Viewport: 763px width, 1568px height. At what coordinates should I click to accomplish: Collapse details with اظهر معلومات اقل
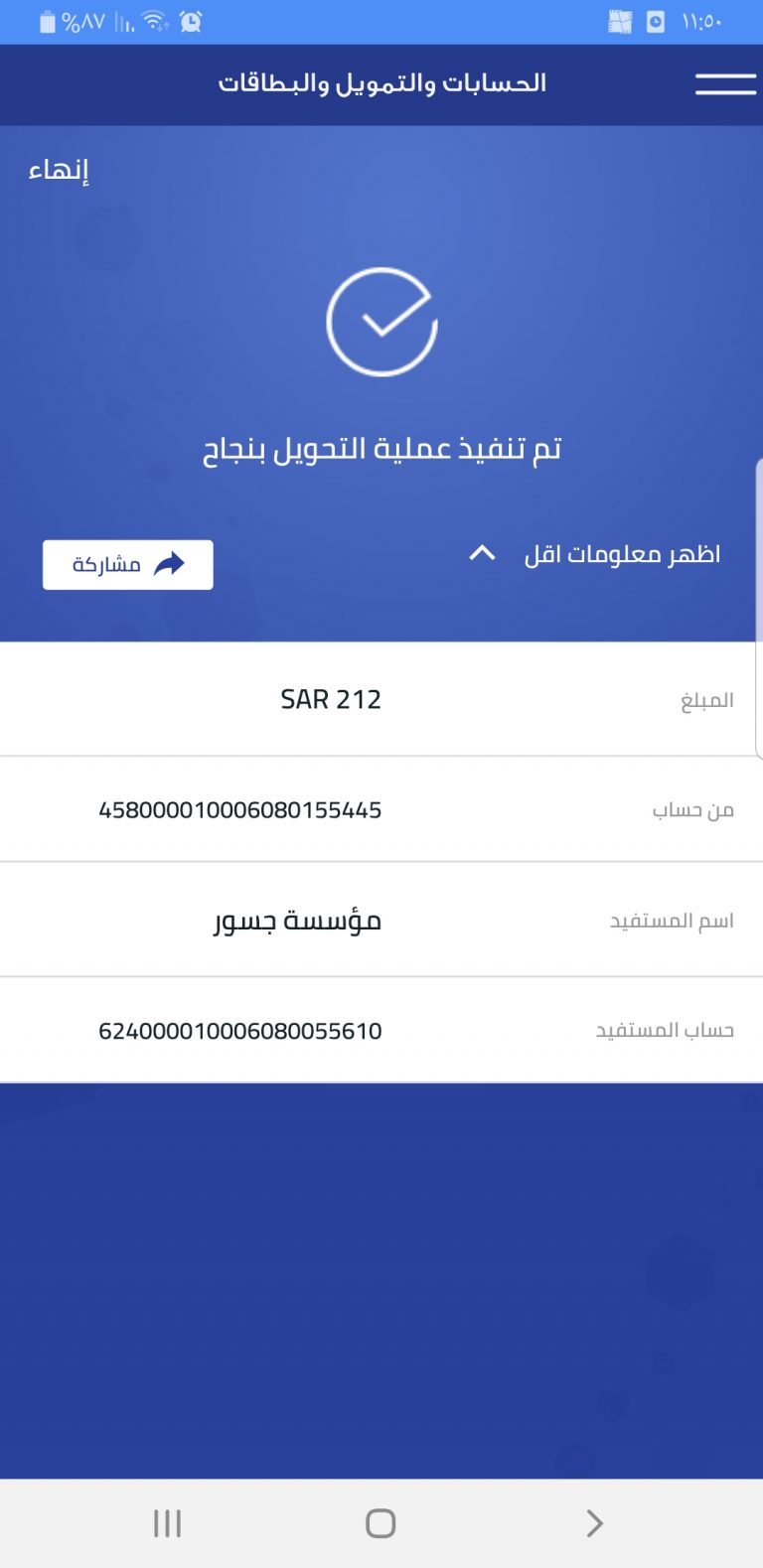(594, 554)
